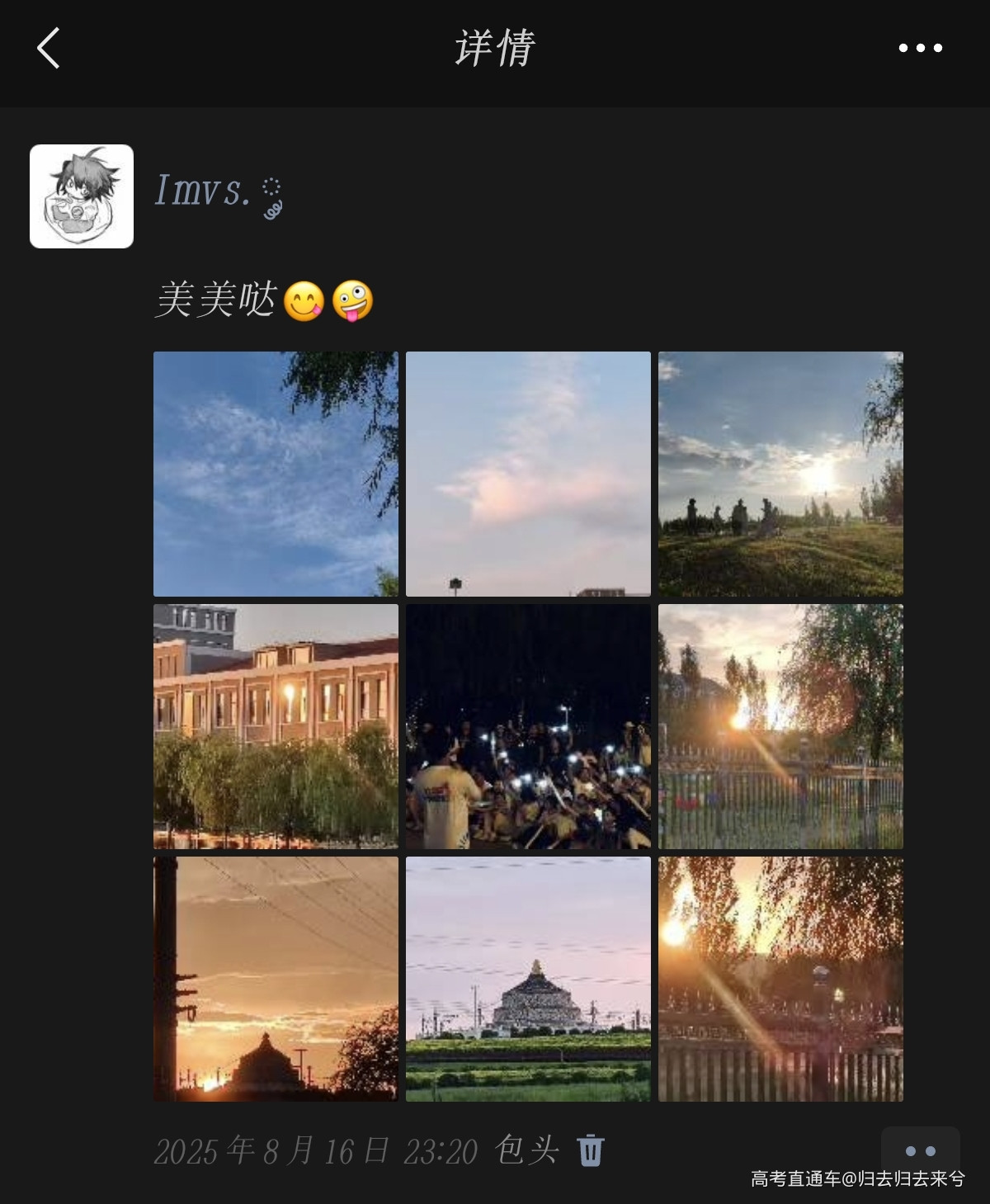The height and width of the screenshot is (1204, 990).
Task: Open the three-dot overflow menu
Action: (920, 48)
